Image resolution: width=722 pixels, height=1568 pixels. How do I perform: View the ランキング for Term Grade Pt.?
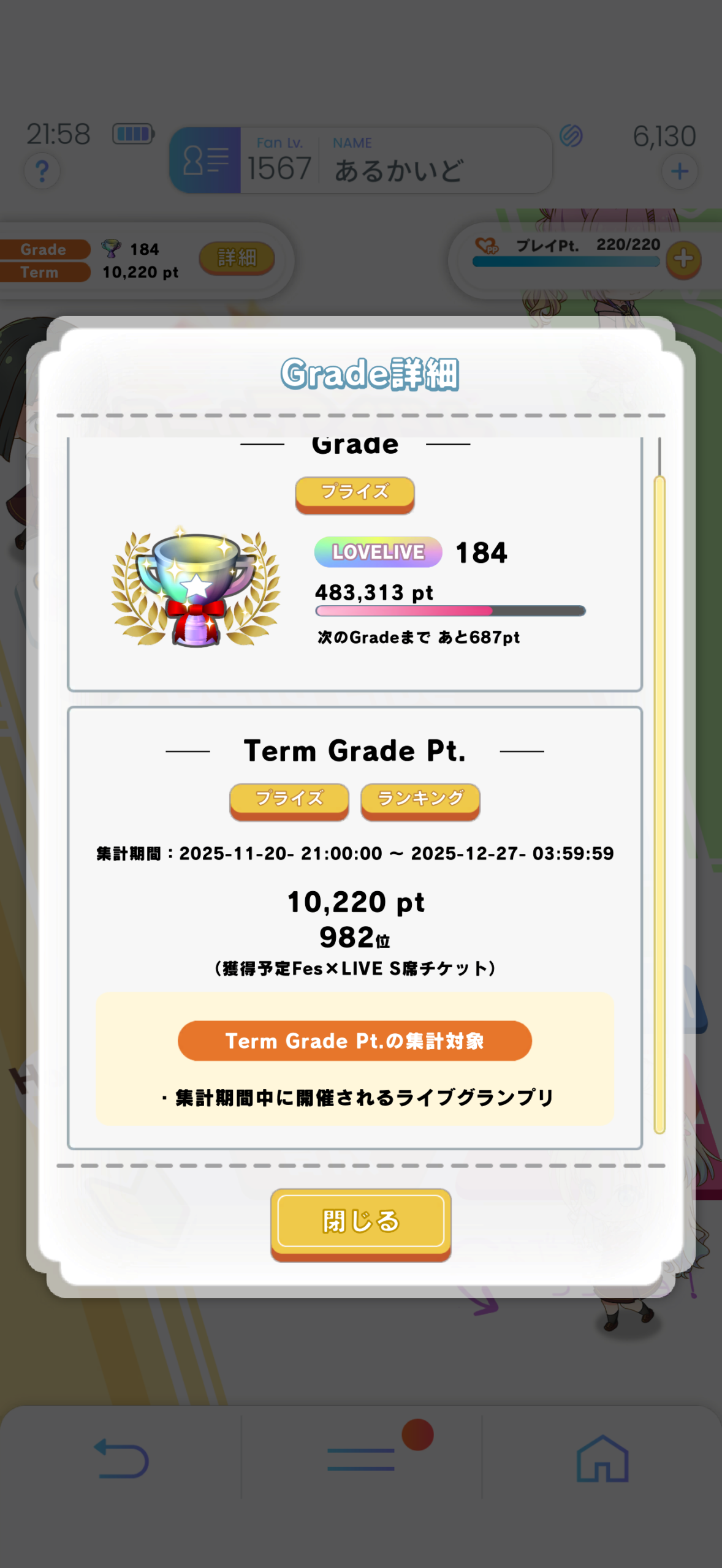(420, 800)
